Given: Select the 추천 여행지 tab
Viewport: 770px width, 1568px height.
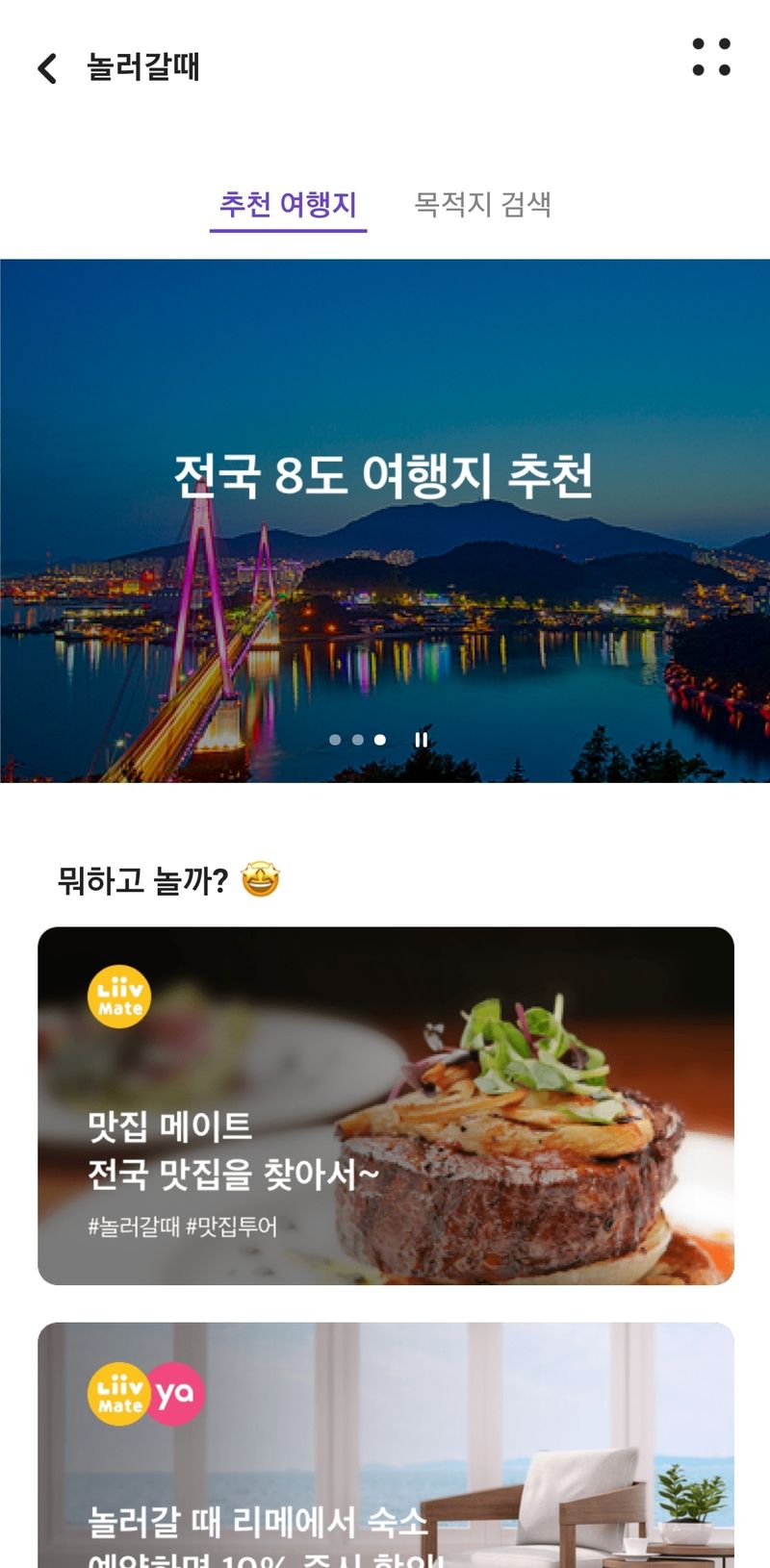Looking at the screenshot, I should click(x=289, y=205).
